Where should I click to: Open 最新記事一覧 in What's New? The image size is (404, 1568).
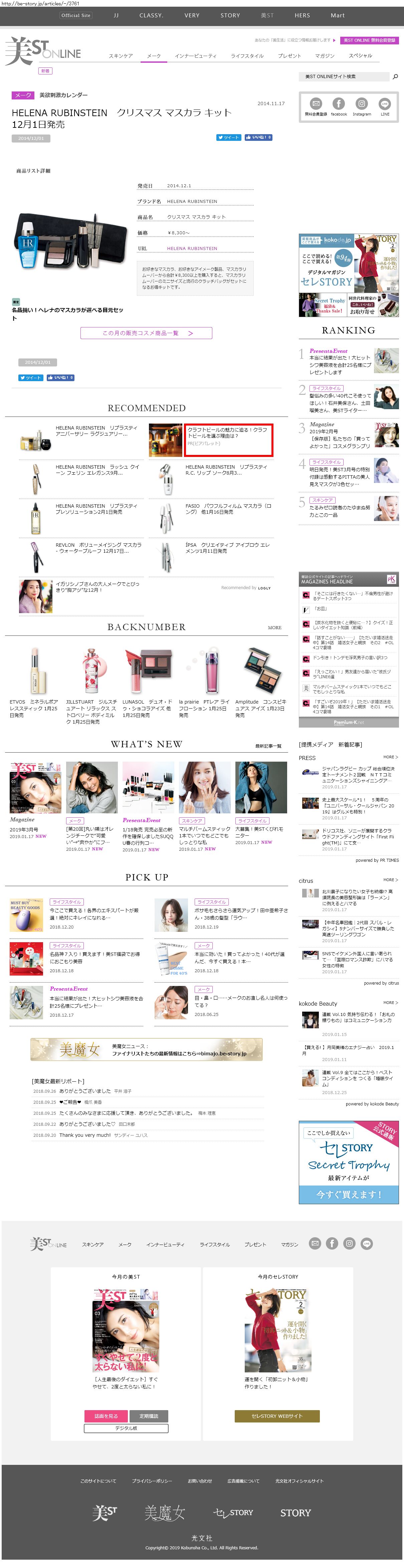click(268, 746)
